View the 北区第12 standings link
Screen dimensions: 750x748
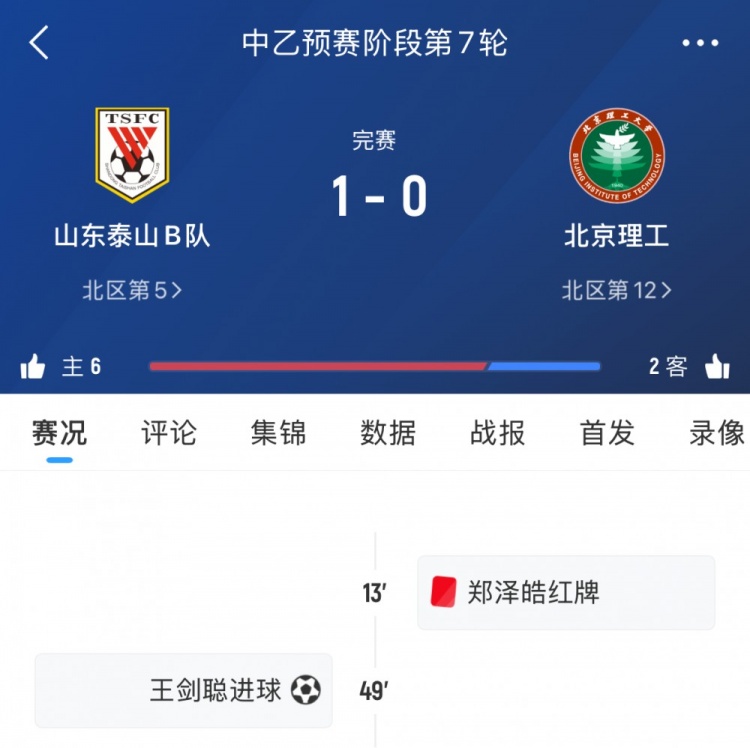coord(616,291)
